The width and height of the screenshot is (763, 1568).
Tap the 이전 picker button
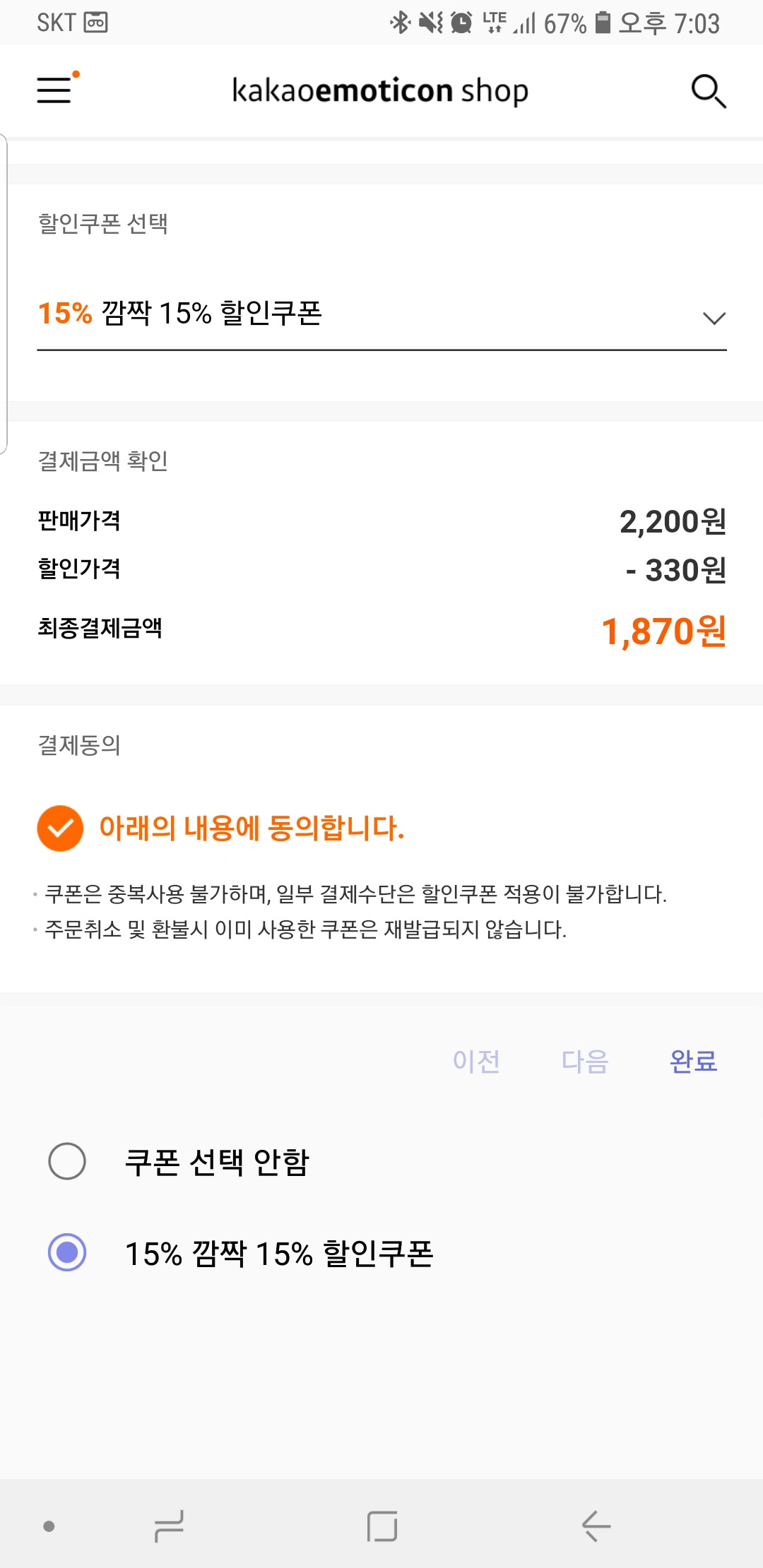(476, 1061)
